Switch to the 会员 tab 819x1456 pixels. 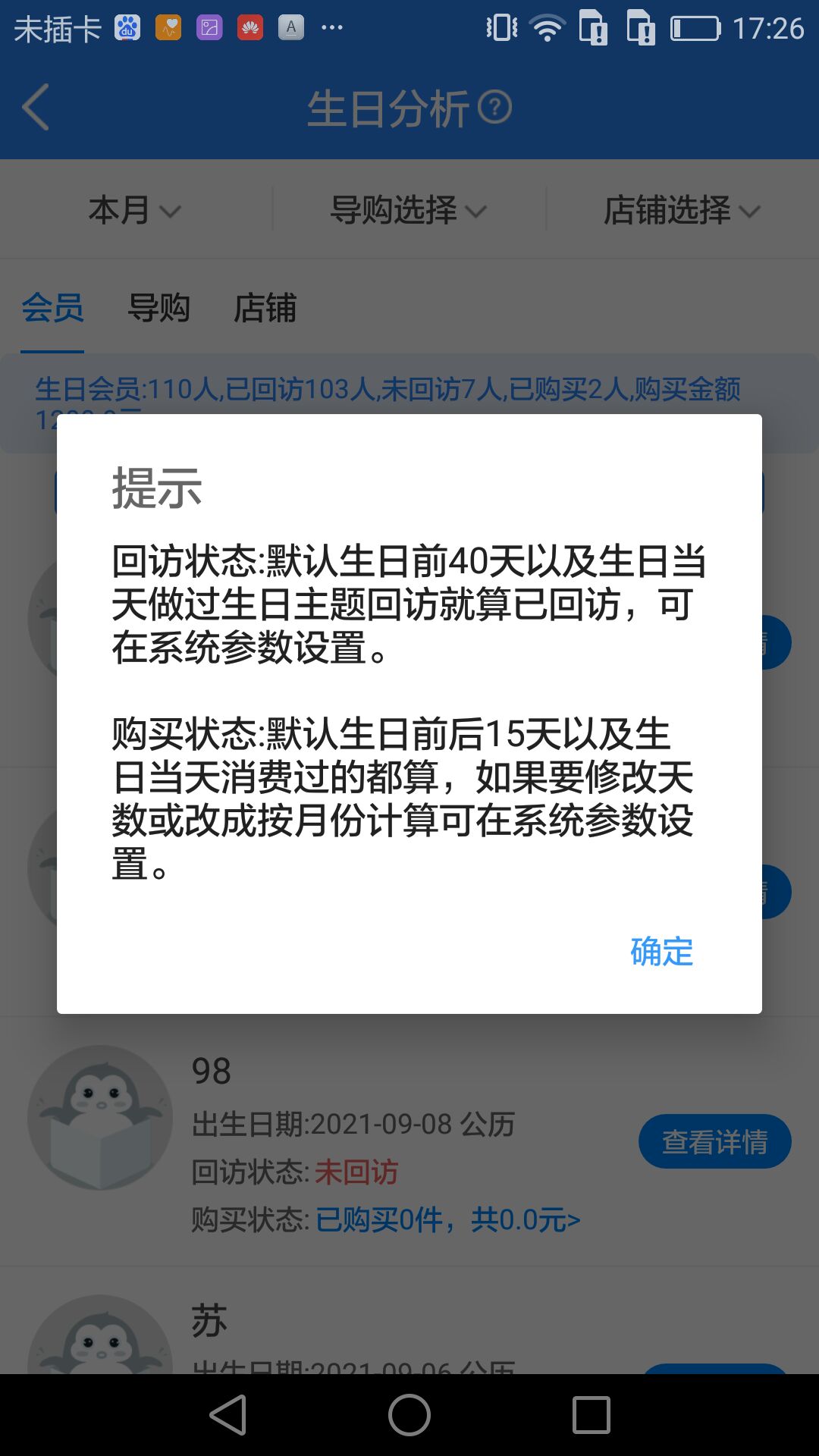pyautogui.click(x=52, y=308)
